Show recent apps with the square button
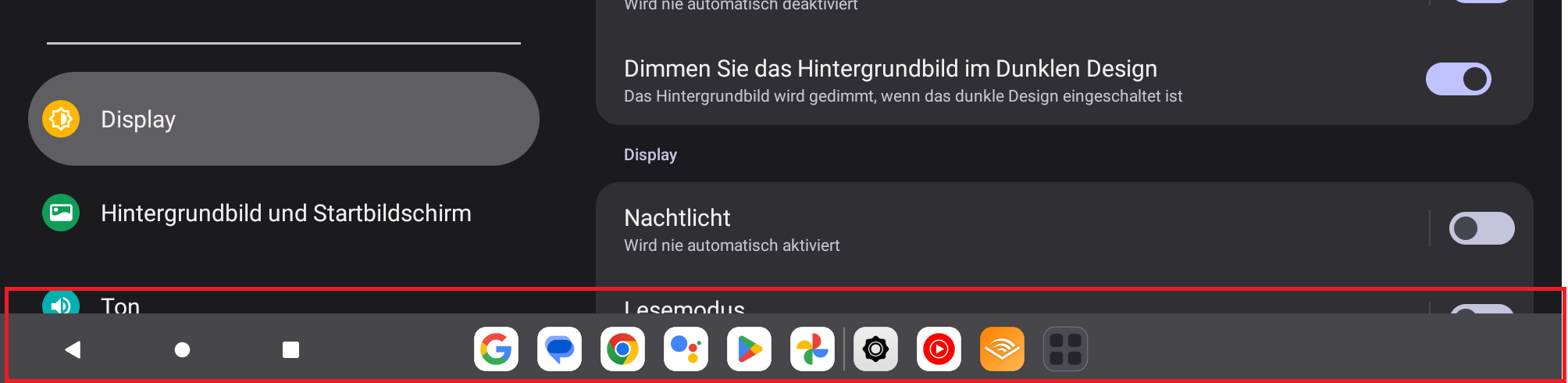This screenshot has height=383, width=1568. point(290,349)
